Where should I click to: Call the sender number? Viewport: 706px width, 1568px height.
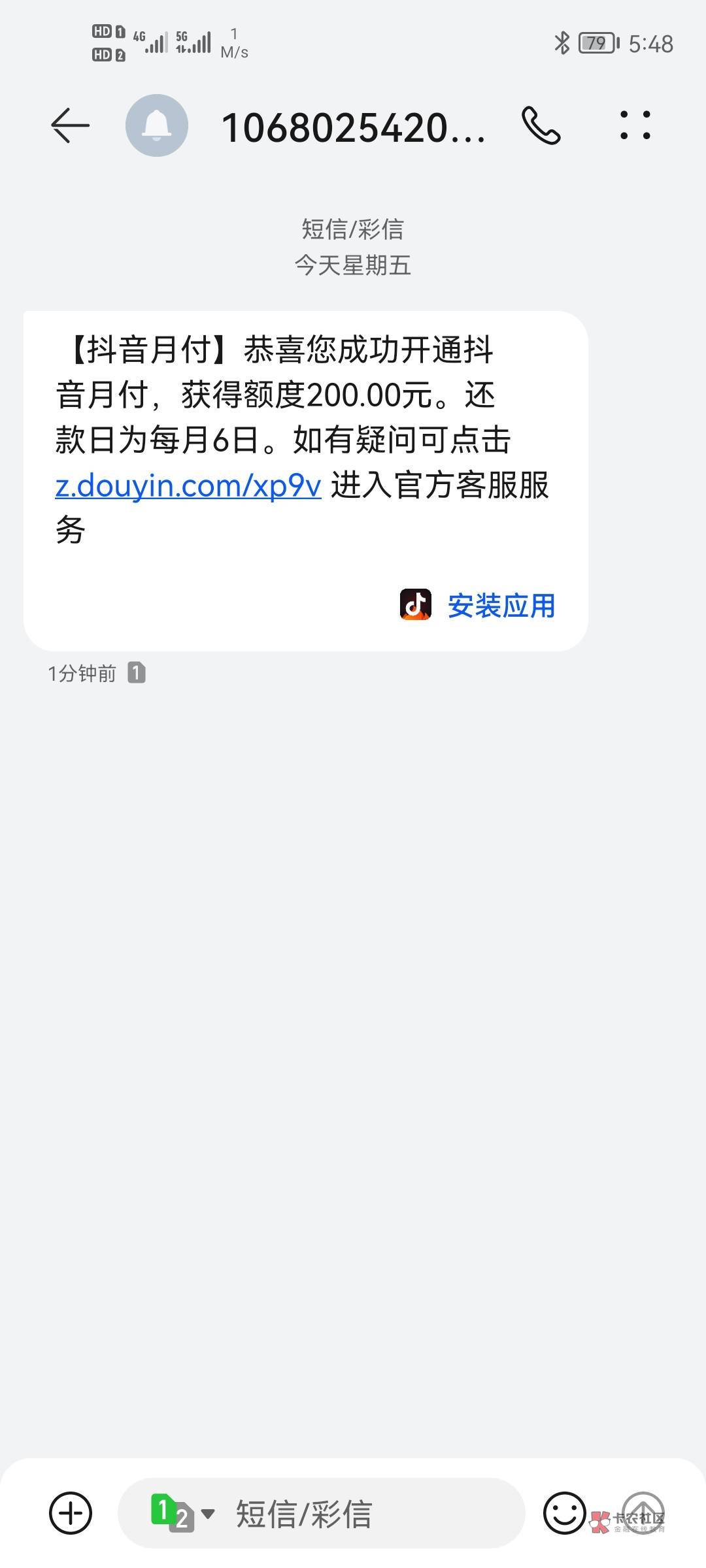(541, 125)
